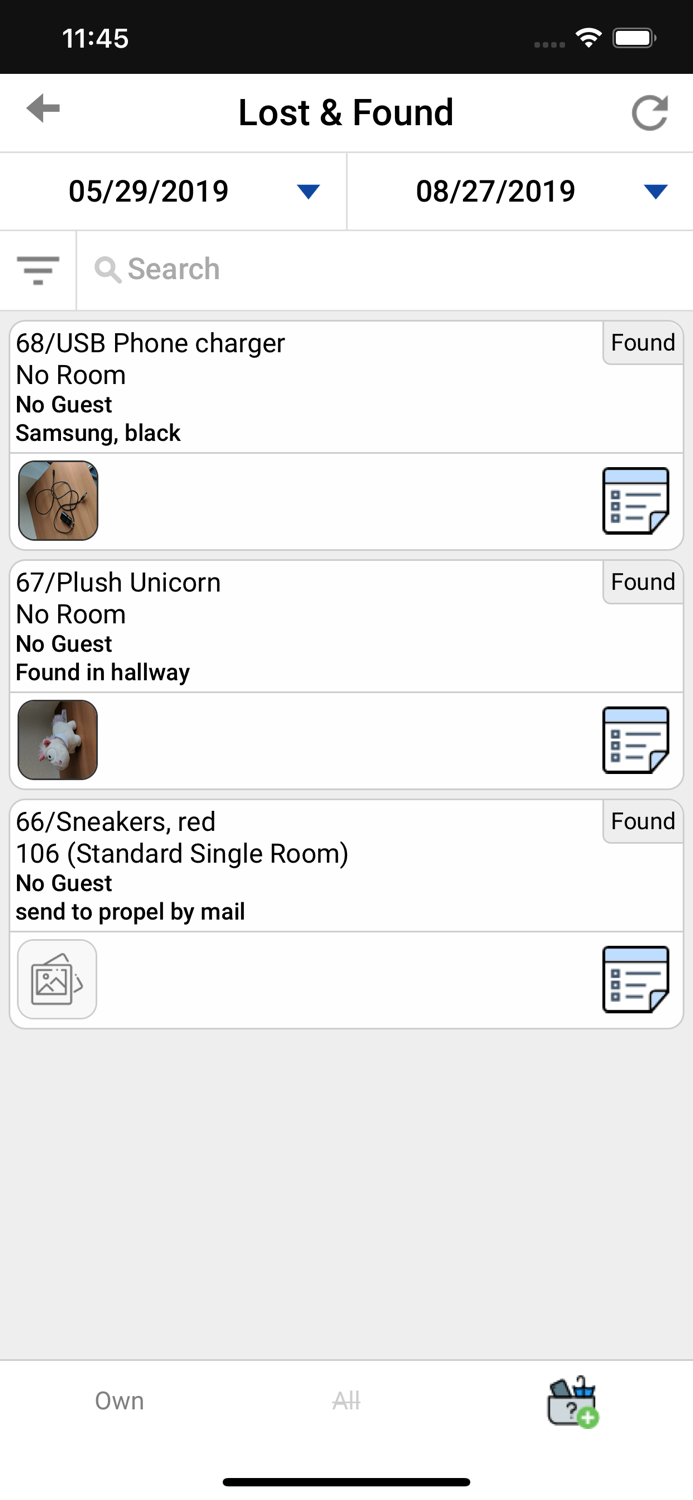693x1500 pixels.
Task: Open the start date dropdown 05/29/2019
Action: 173,191
